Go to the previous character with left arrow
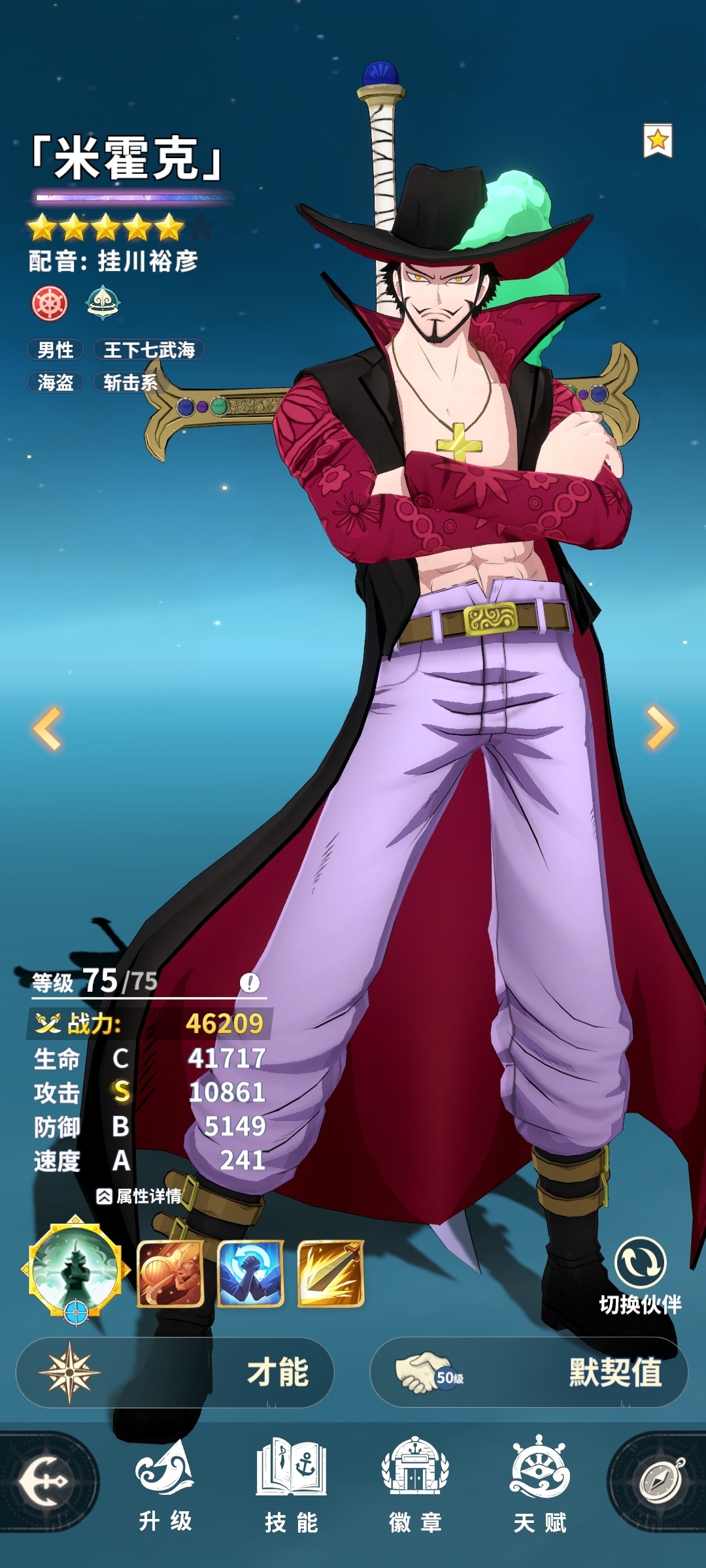This screenshot has height=1568, width=706. click(x=47, y=728)
